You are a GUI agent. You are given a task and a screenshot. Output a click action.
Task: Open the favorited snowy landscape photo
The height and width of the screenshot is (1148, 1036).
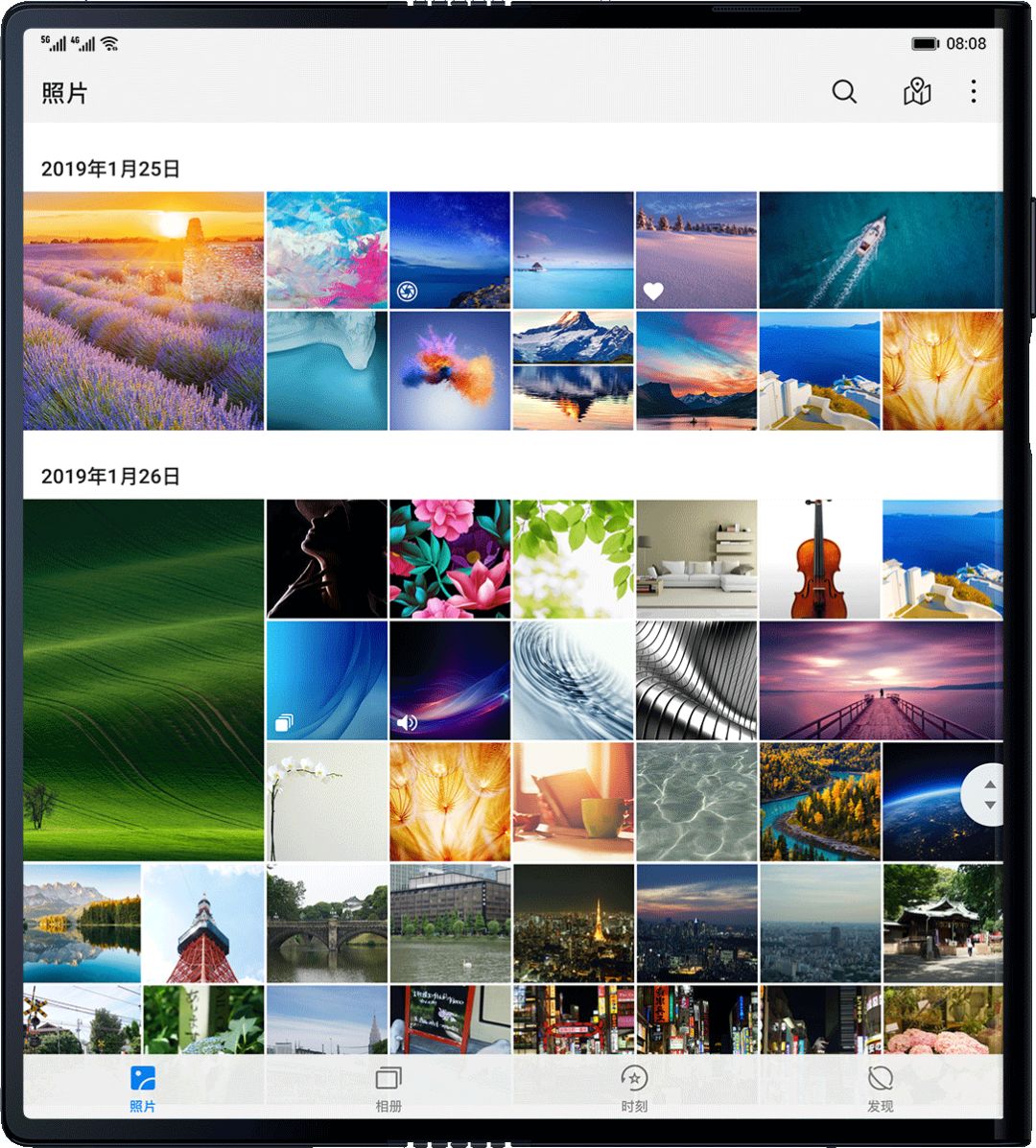click(695, 249)
